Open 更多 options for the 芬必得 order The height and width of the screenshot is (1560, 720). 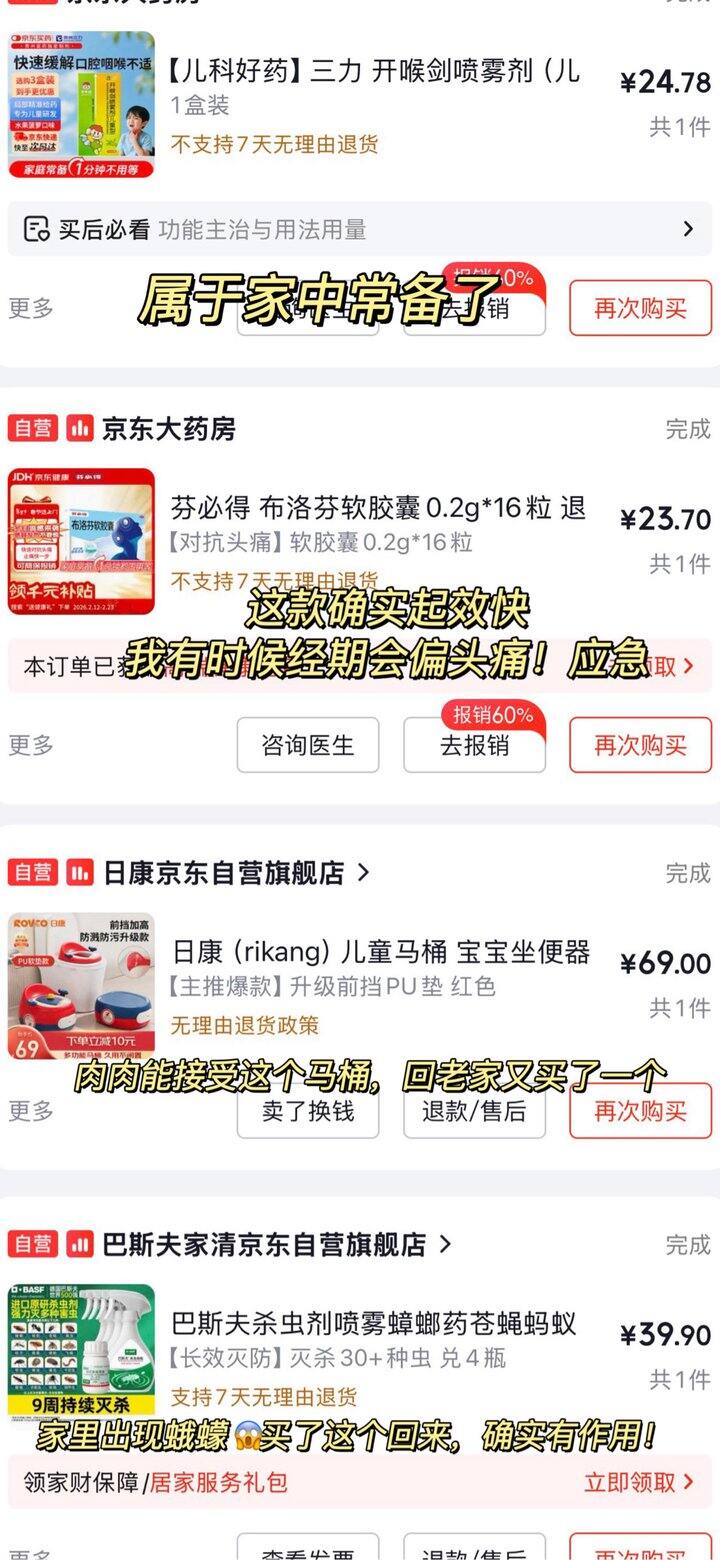coord(31,745)
